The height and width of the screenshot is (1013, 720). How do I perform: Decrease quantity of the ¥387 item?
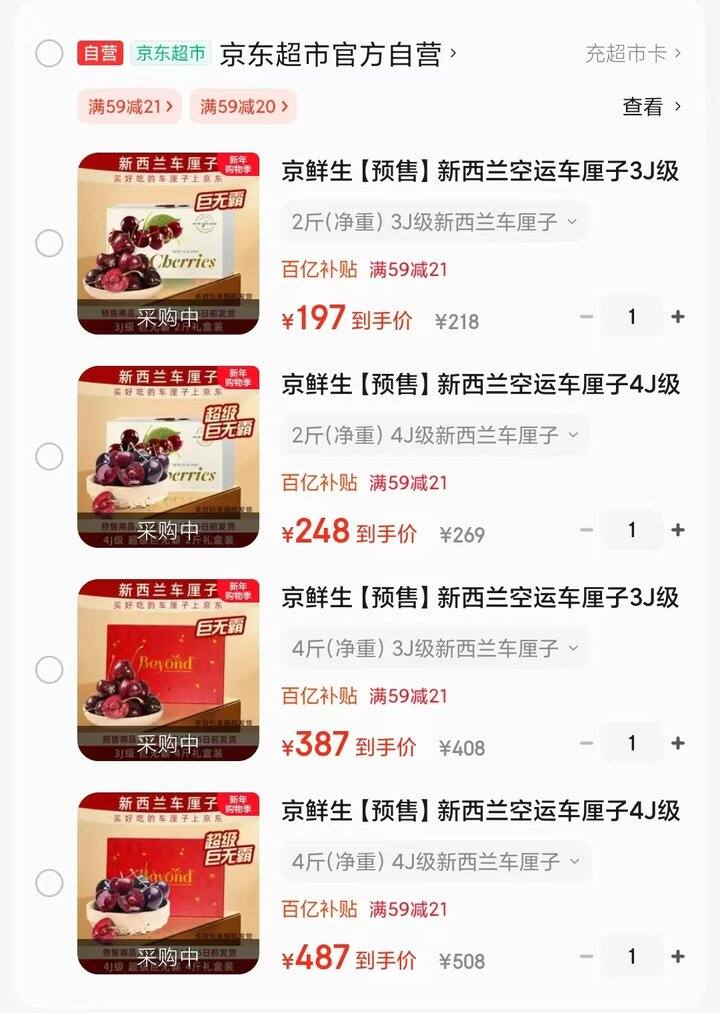click(587, 743)
